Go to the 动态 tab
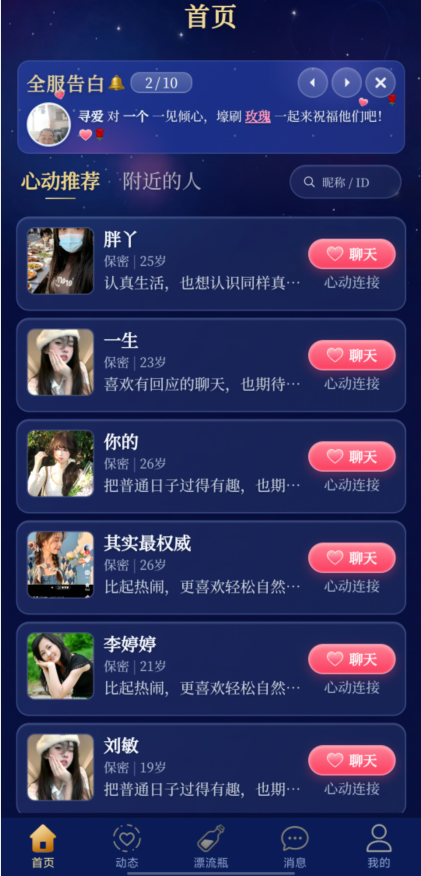 (x=127, y=846)
